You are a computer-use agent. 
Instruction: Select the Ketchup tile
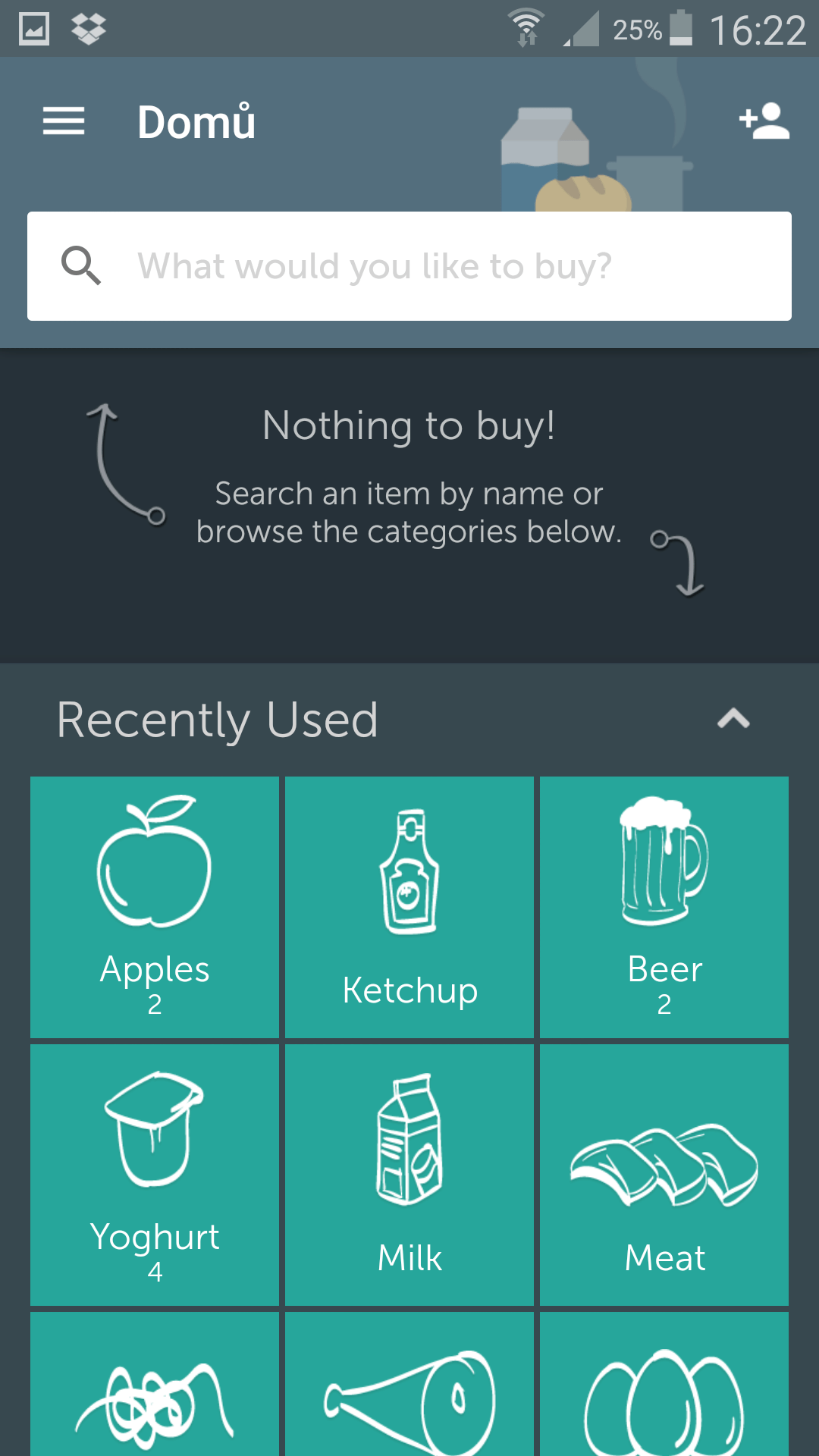point(409,907)
